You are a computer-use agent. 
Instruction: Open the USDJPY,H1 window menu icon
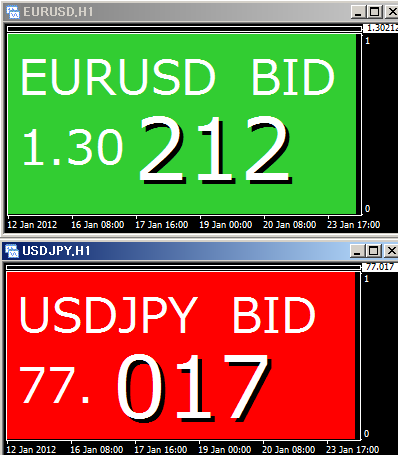point(12,251)
